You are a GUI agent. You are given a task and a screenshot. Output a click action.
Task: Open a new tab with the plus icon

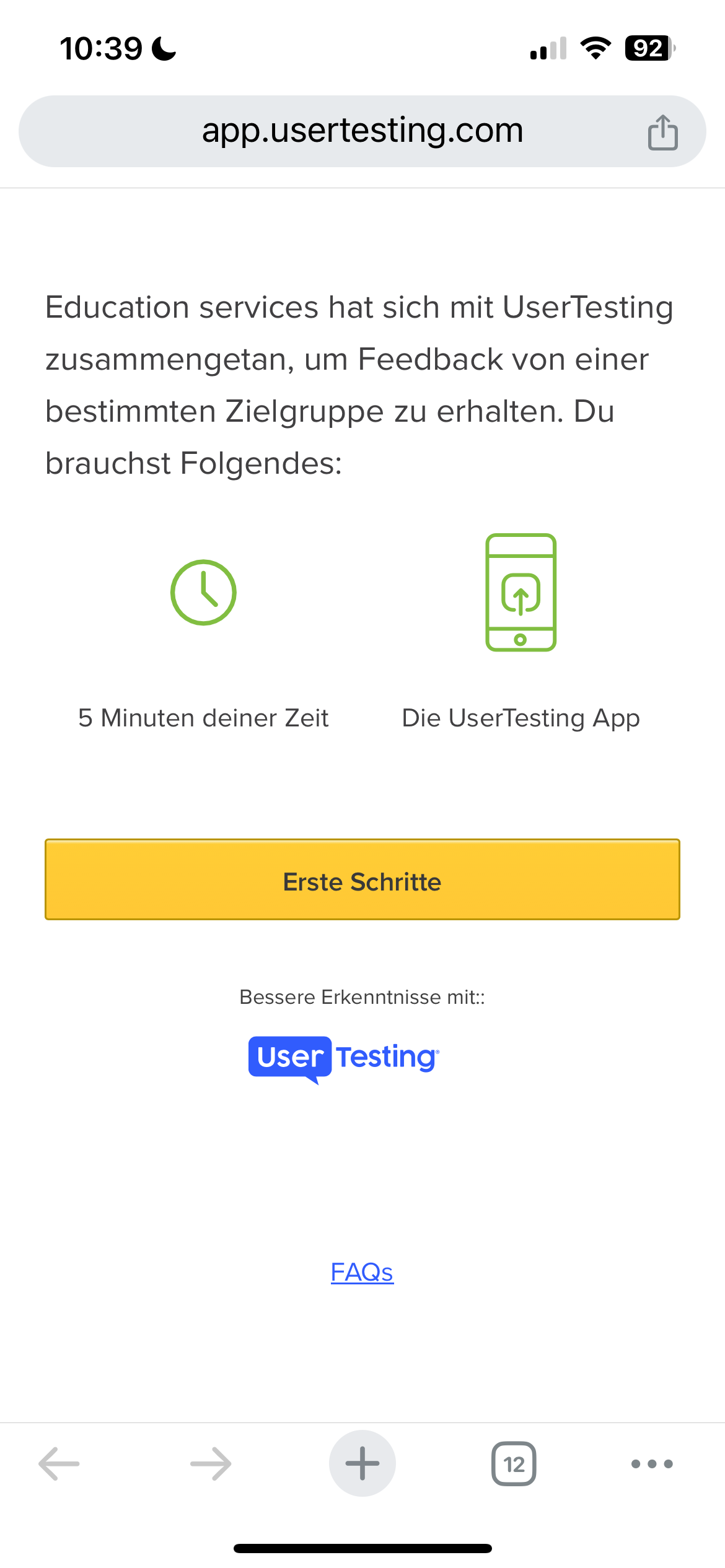coord(362,1463)
